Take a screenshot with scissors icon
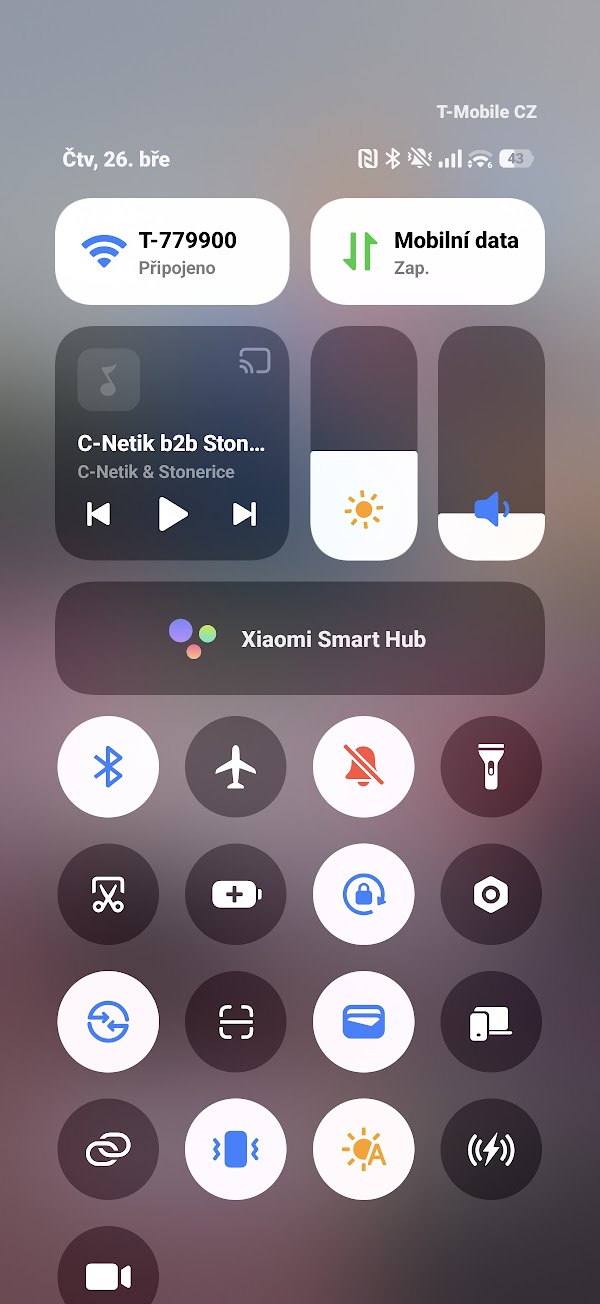600x1304 pixels. (x=108, y=894)
